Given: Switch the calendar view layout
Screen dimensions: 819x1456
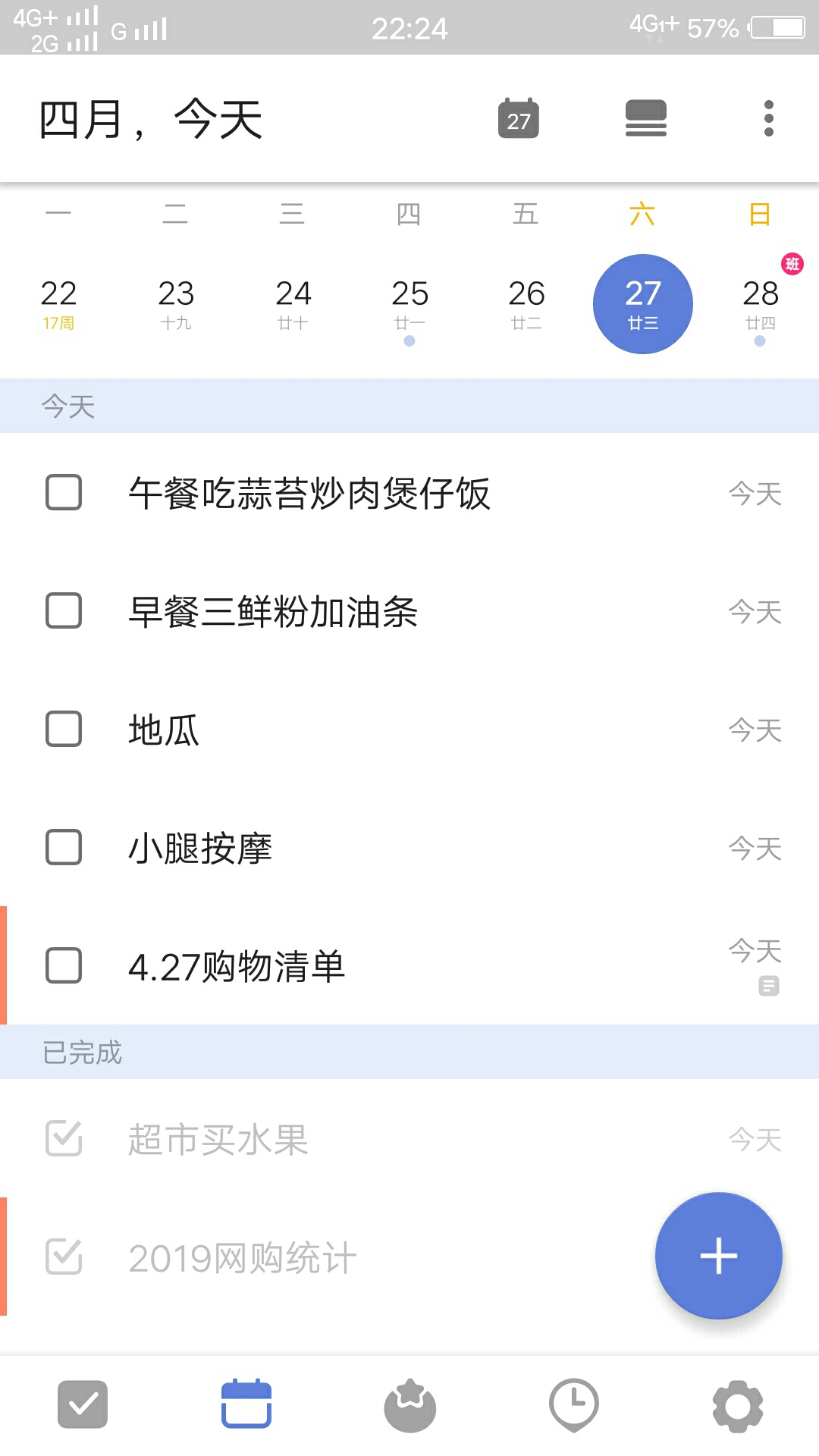Looking at the screenshot, I should (645, 118).
